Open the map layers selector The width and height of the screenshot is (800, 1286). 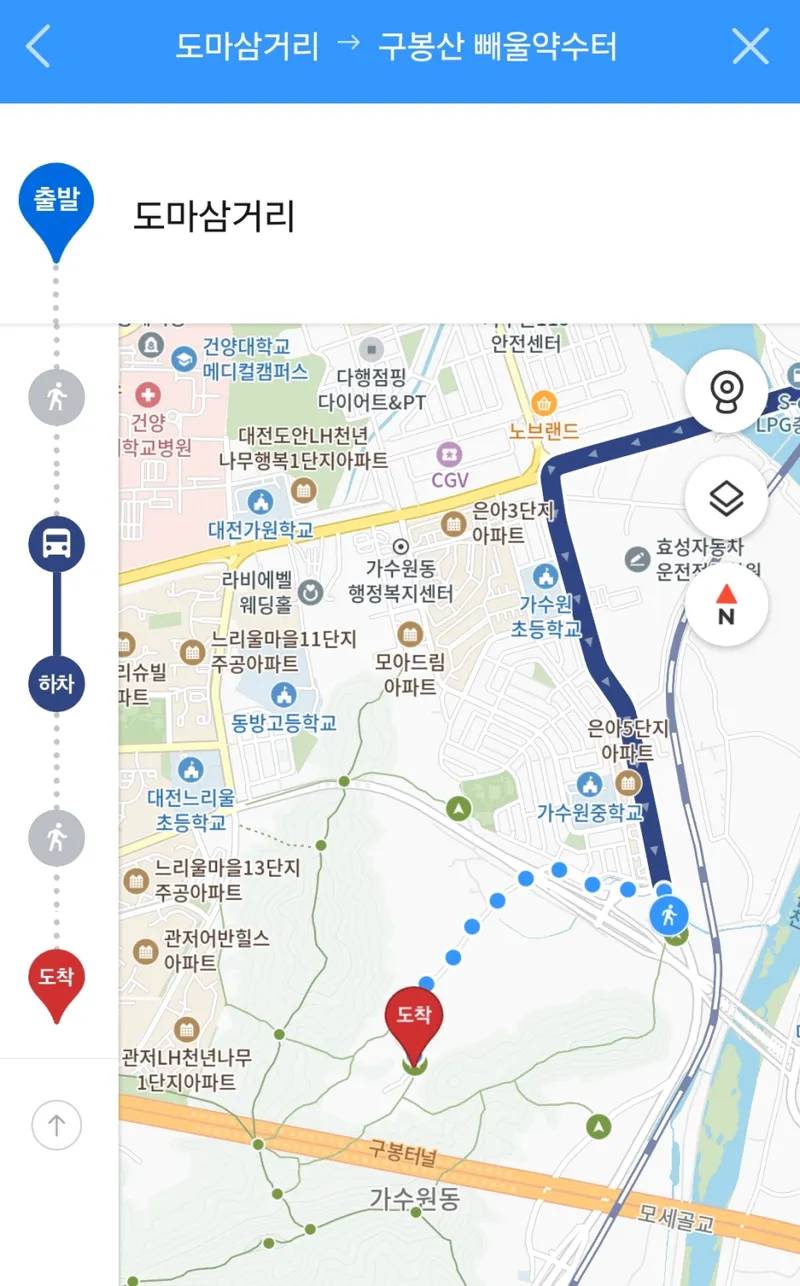(726, 498)
